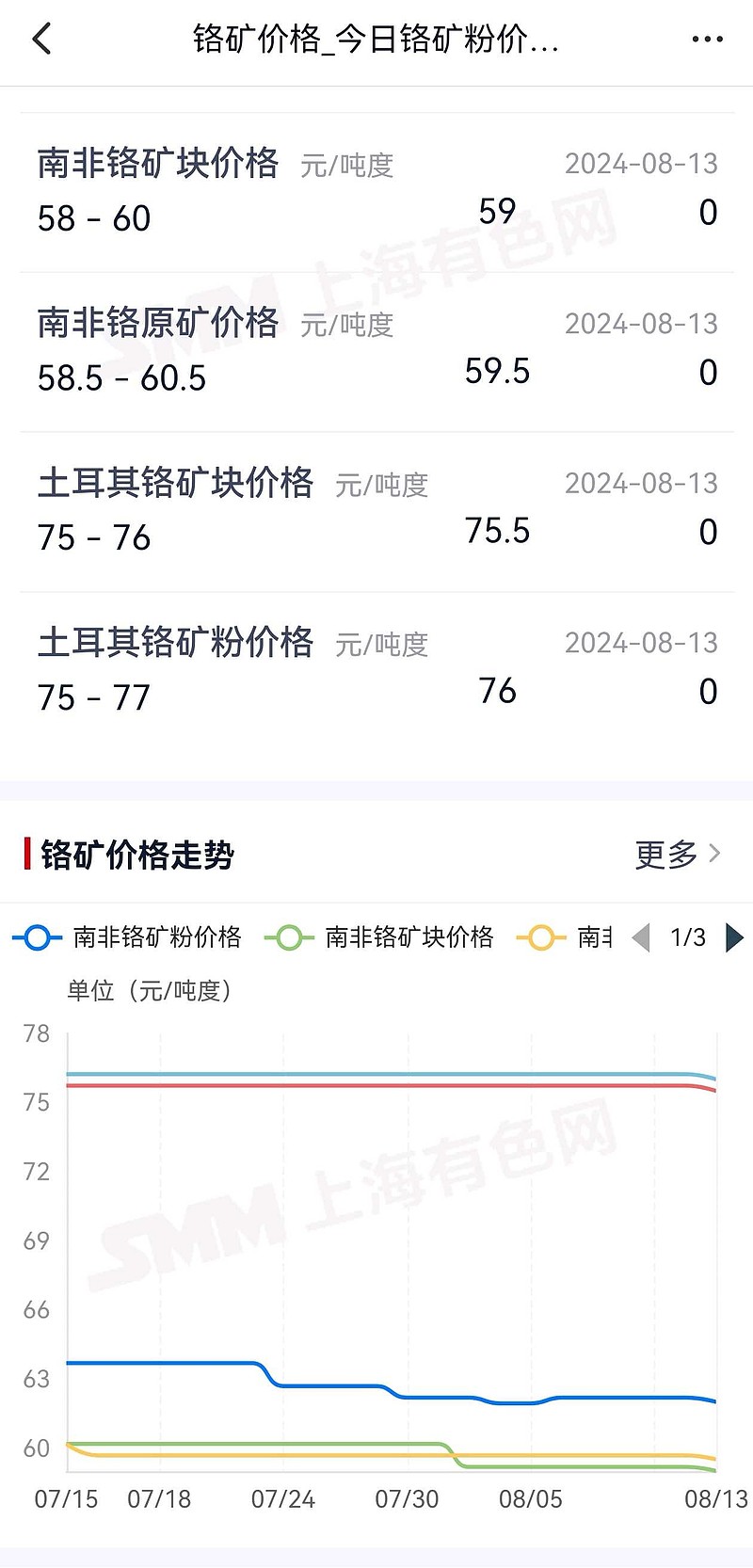Toggle the 南非铬矿粉价格 legend series
The height and width of the screenshot is (1568, 753).
pos(128,937)
